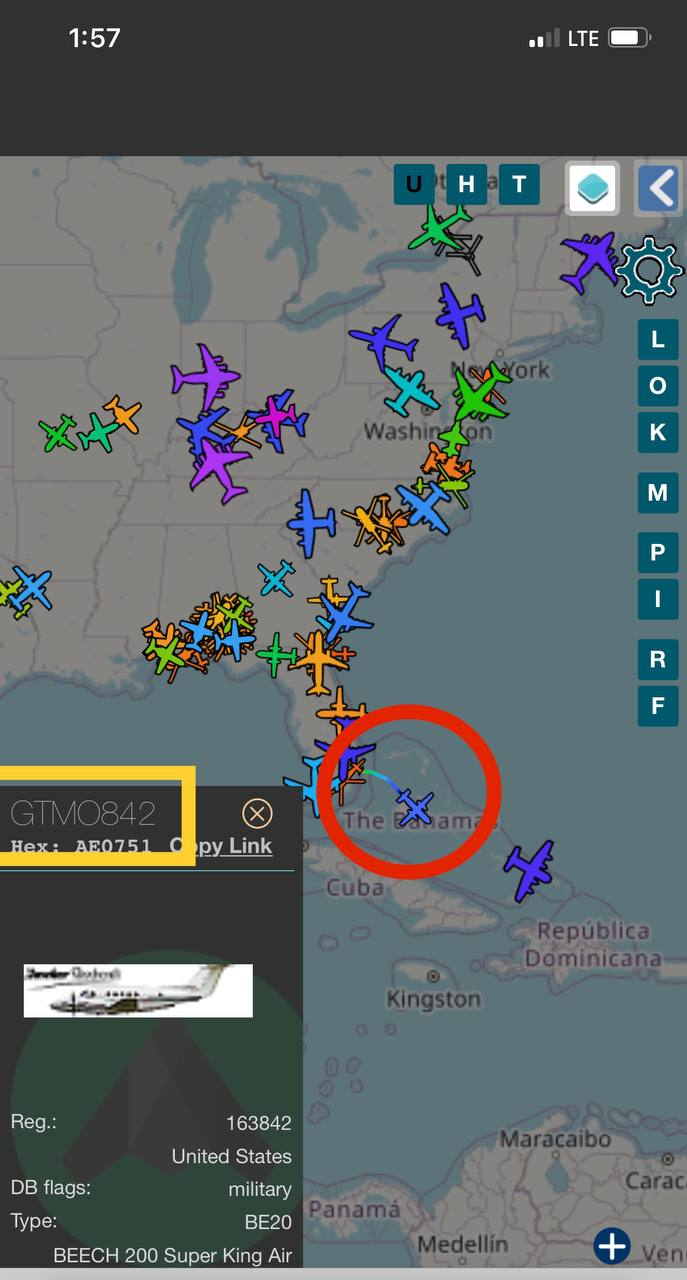Tap the T map button

pos(519,184)
